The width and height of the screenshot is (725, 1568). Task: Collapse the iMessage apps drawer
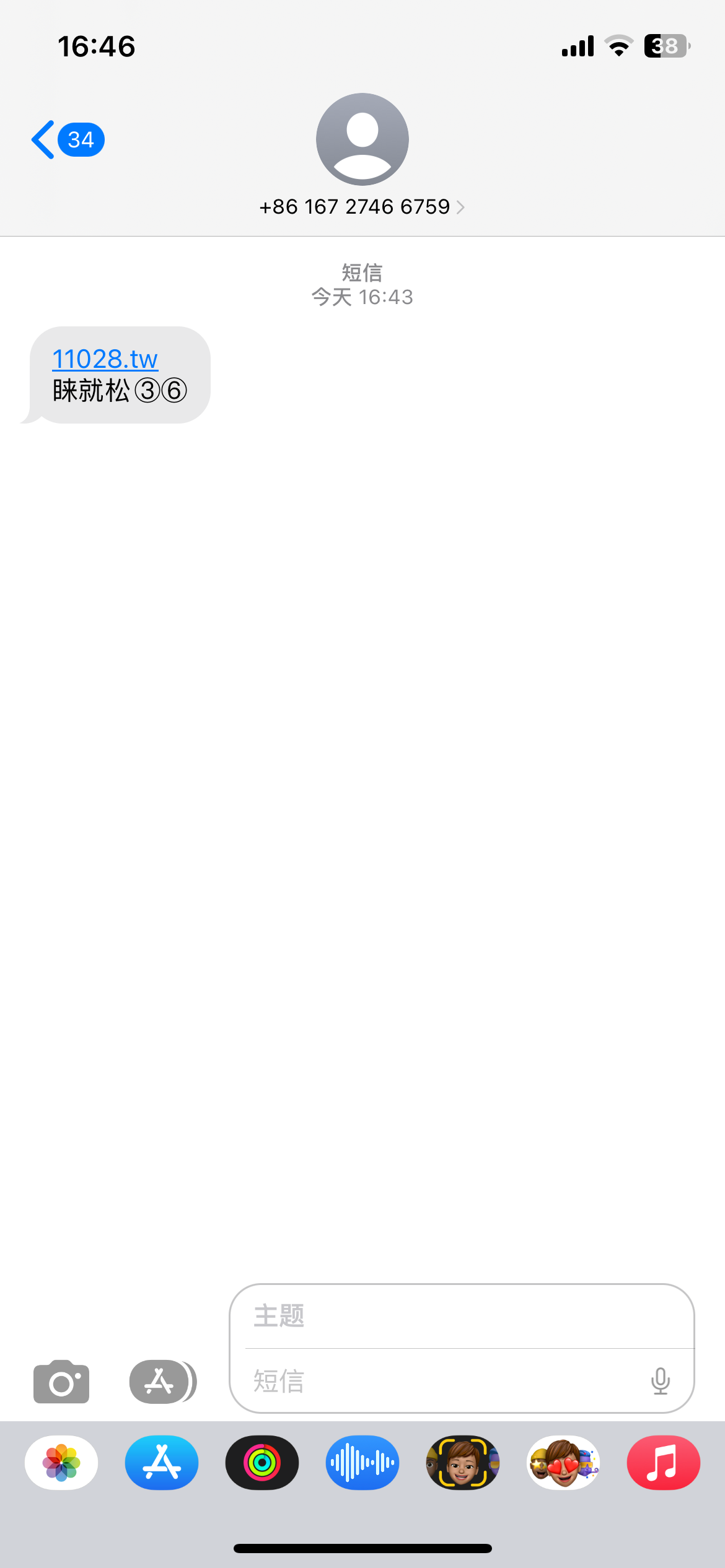click(x=162, y=1382)
